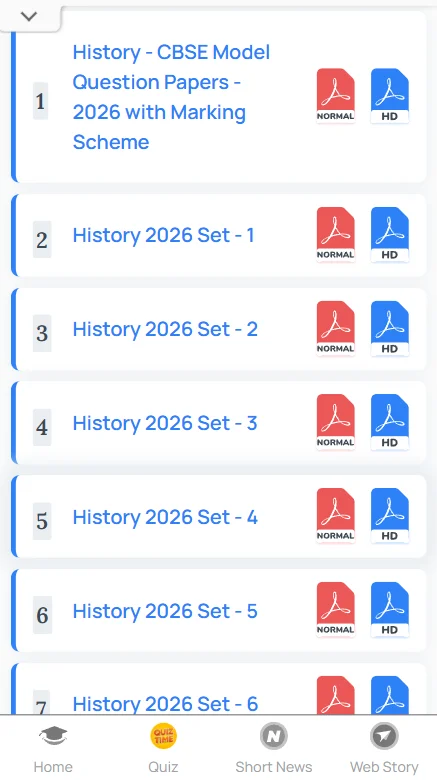
Task: Open History 2026 Set - 1
Action: (163, 235)
